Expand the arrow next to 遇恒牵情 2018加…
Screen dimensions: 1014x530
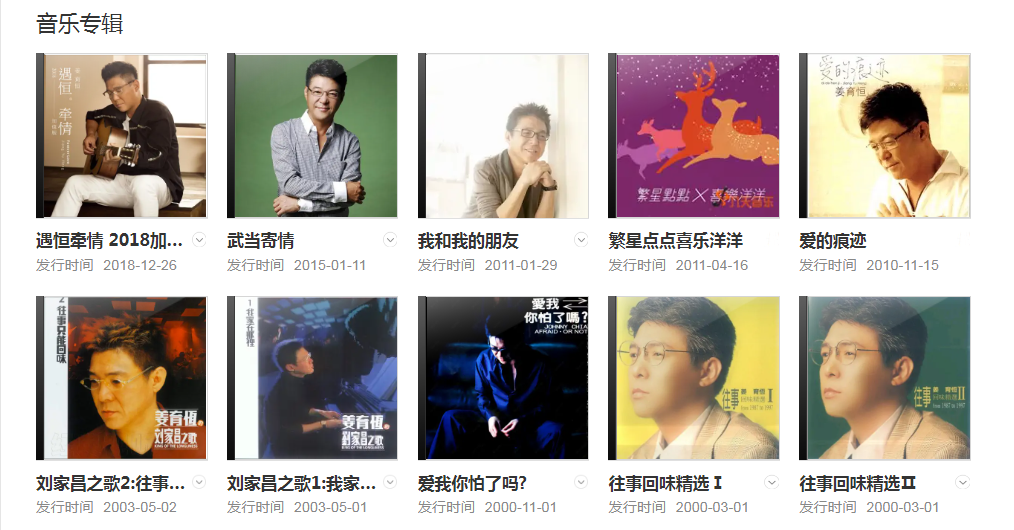coord(199,240)
